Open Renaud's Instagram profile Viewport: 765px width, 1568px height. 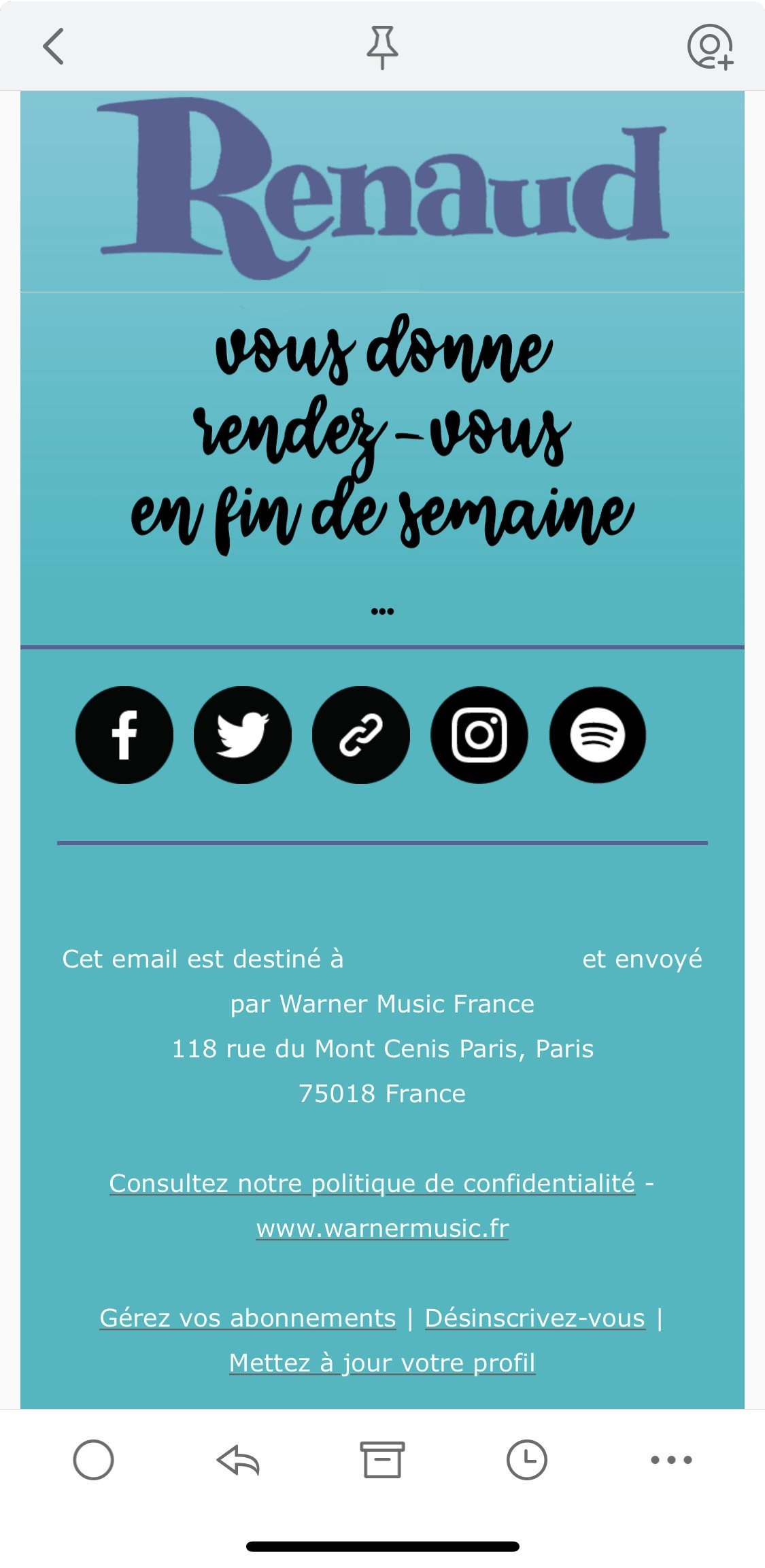coord(479,735)
